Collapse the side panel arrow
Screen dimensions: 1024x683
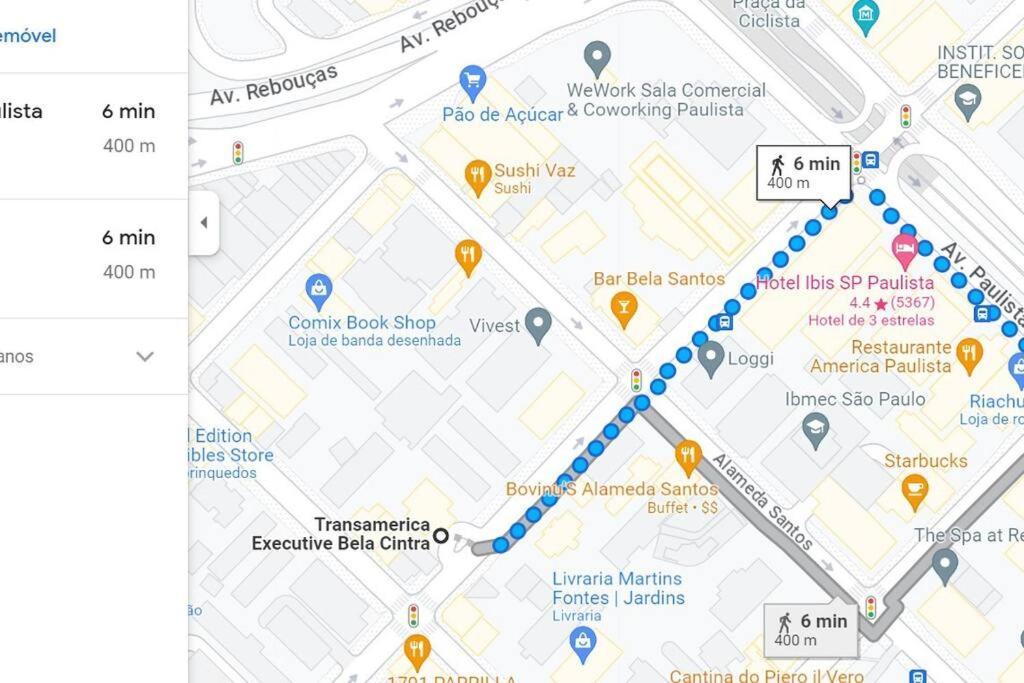(x=203, y=222)
